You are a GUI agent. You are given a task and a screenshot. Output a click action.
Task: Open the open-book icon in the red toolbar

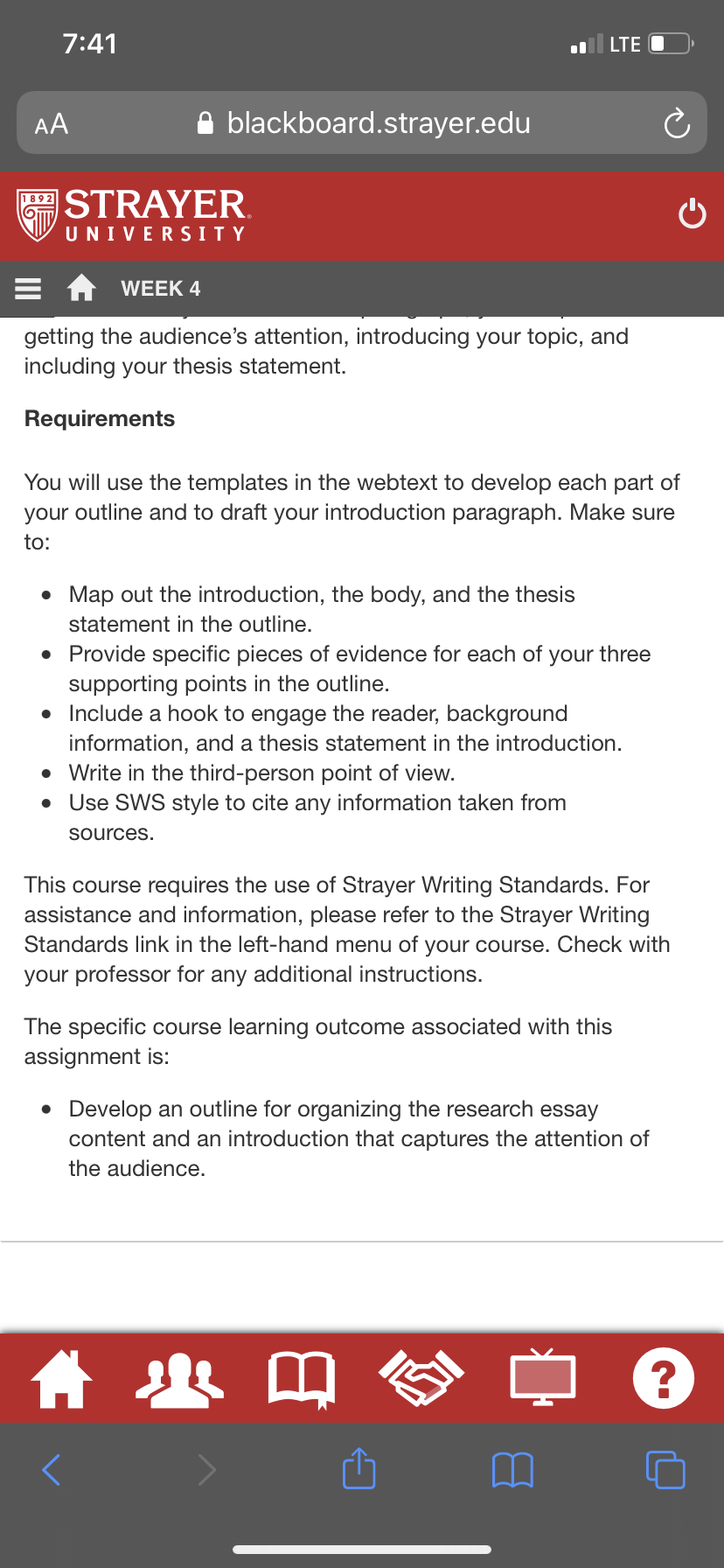pos(302,1380)
